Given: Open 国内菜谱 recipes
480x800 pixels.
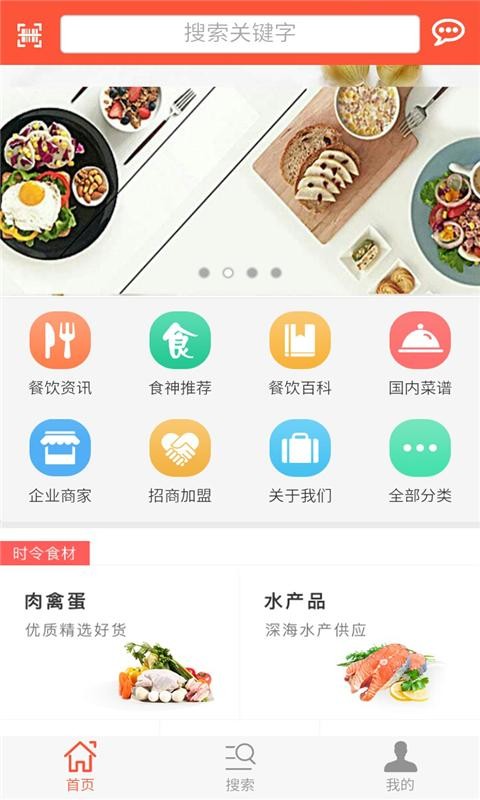Looking at the screenshot, I should coord(420,354).
